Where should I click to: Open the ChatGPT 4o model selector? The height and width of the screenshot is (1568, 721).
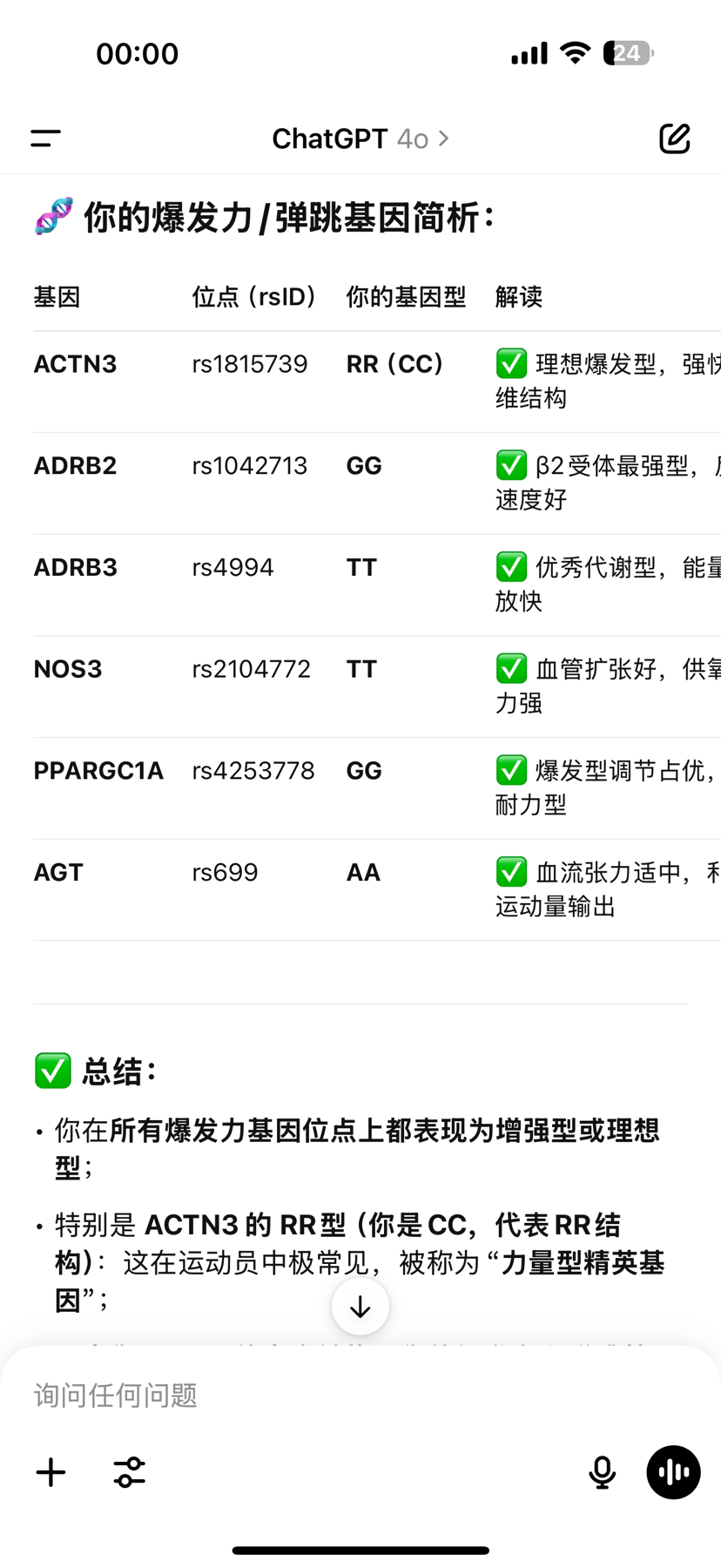pos(360,139)
